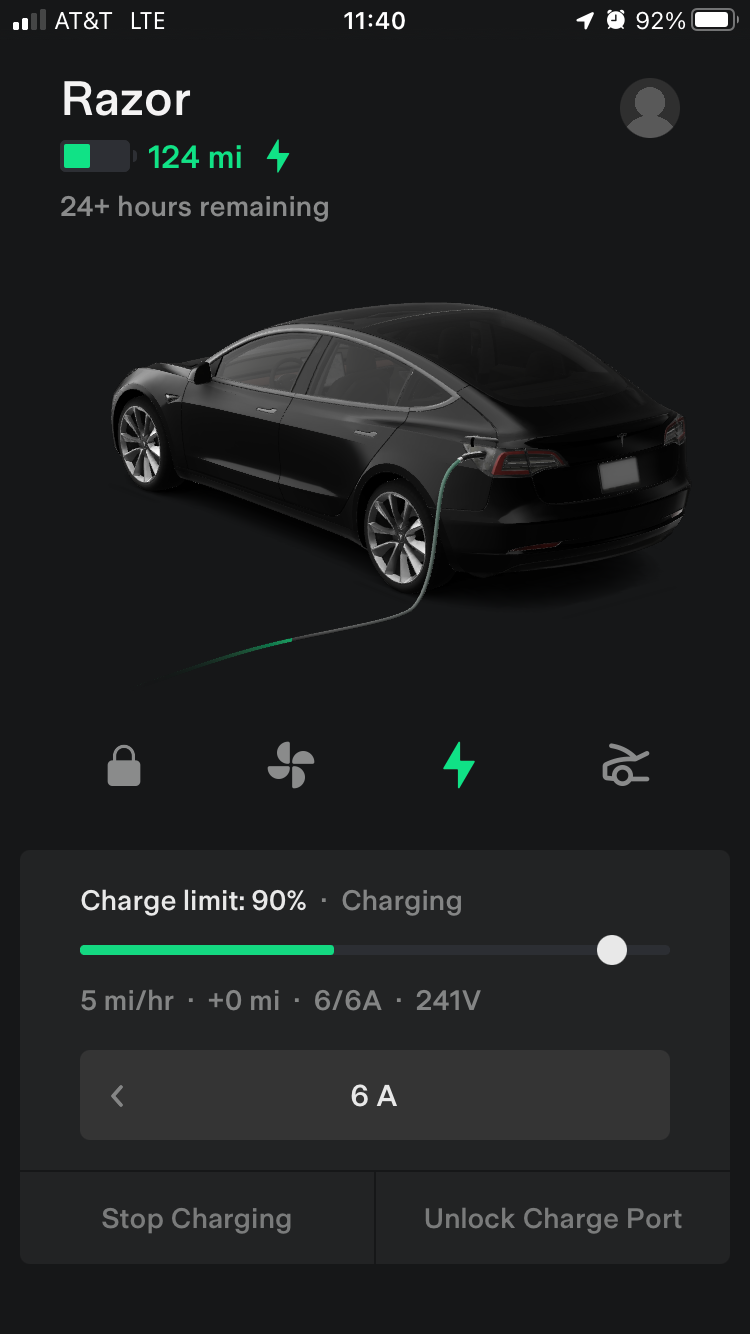Viewport: 750px width, 1334px height.
Task: Open climate fan controls
Action: (291, 766)
